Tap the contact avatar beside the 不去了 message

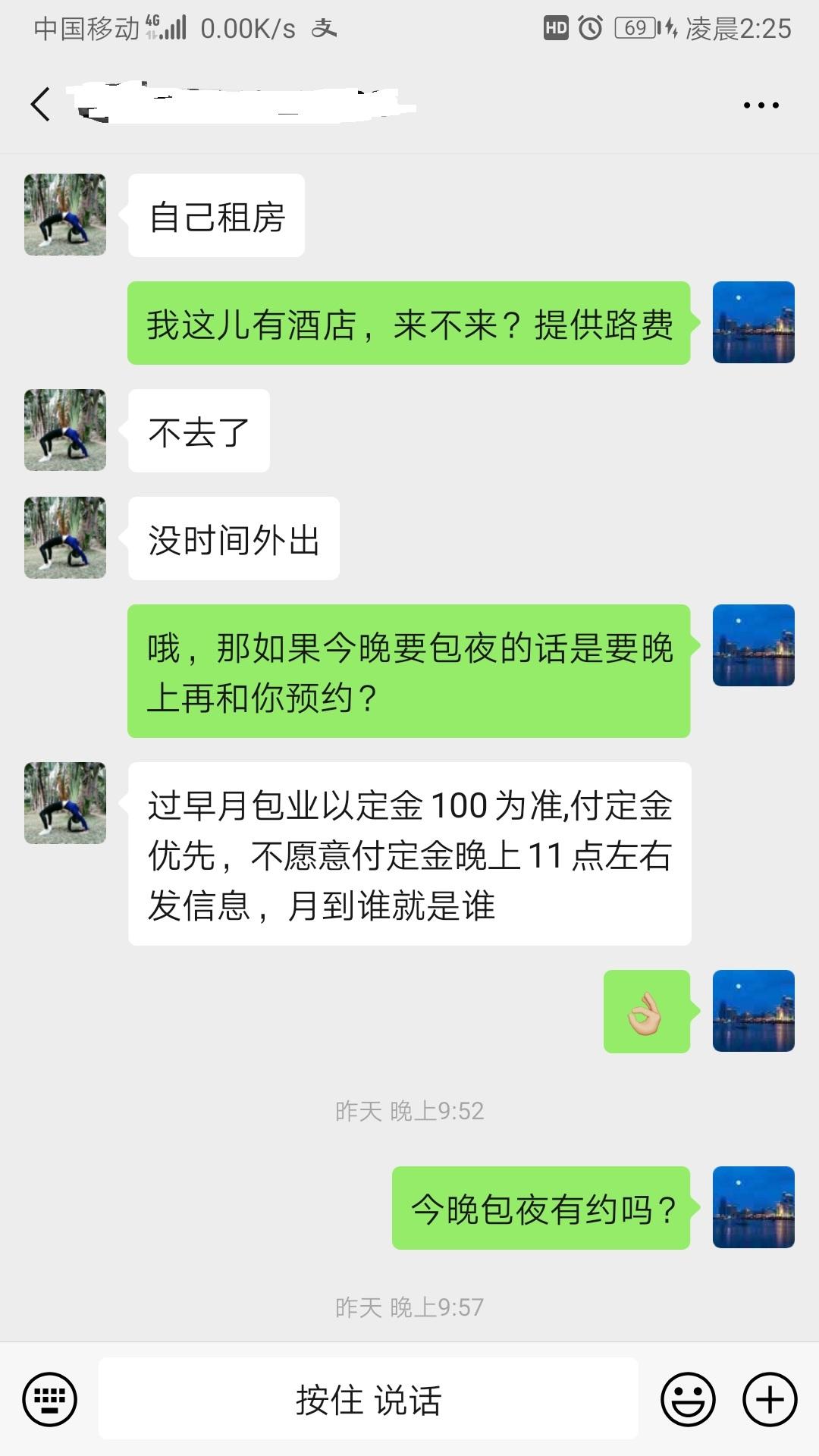click(64, 428)
